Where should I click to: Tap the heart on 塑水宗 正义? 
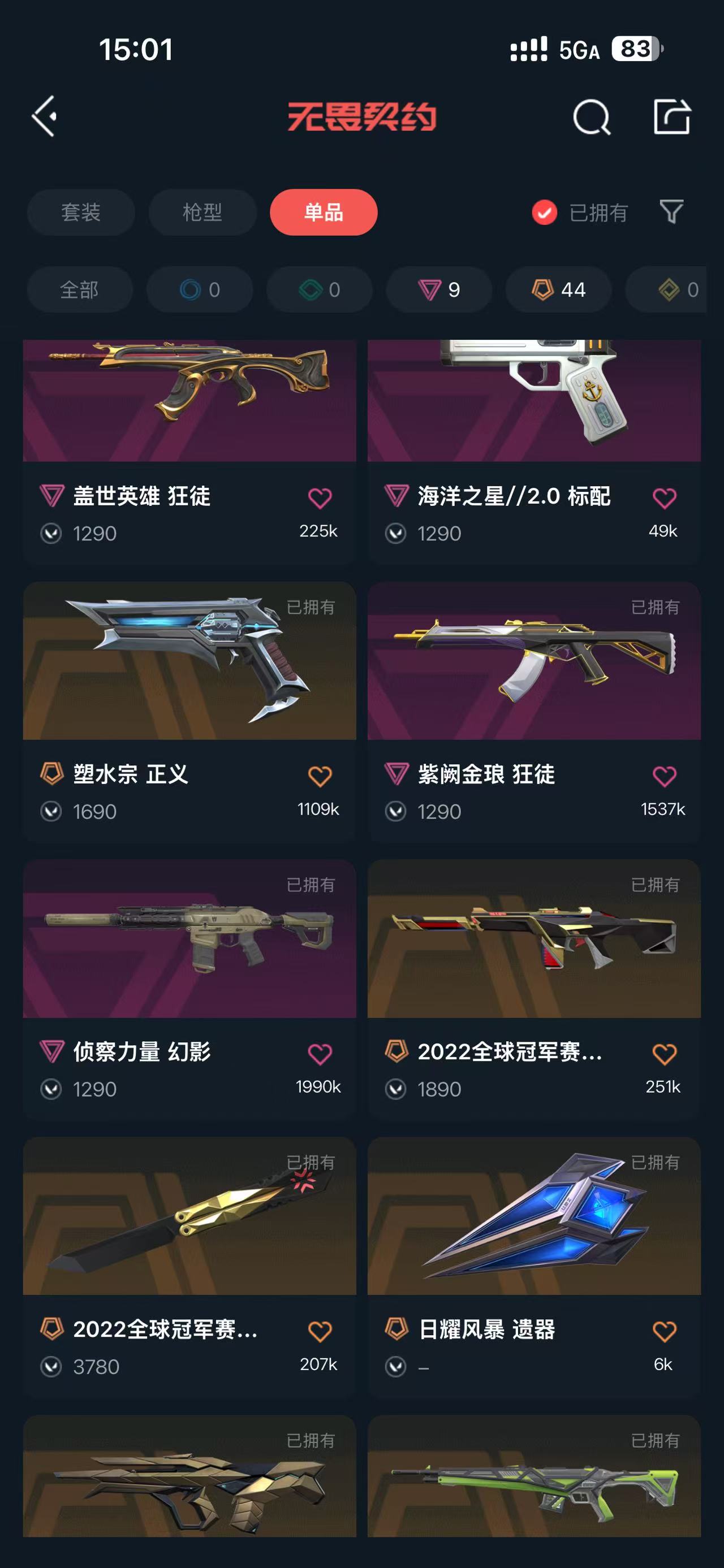320,776
